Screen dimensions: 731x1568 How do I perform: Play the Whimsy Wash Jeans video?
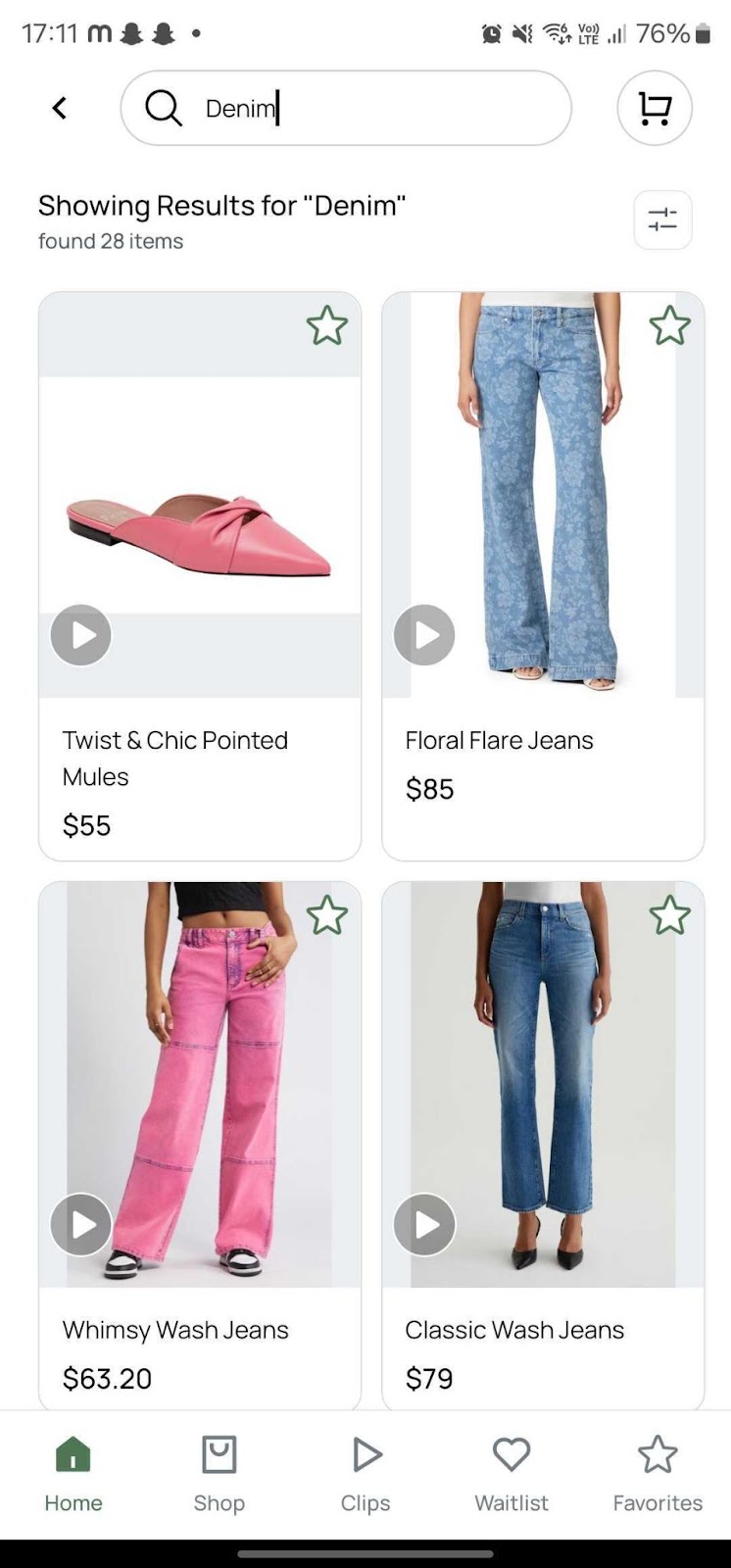(80, 1224)
